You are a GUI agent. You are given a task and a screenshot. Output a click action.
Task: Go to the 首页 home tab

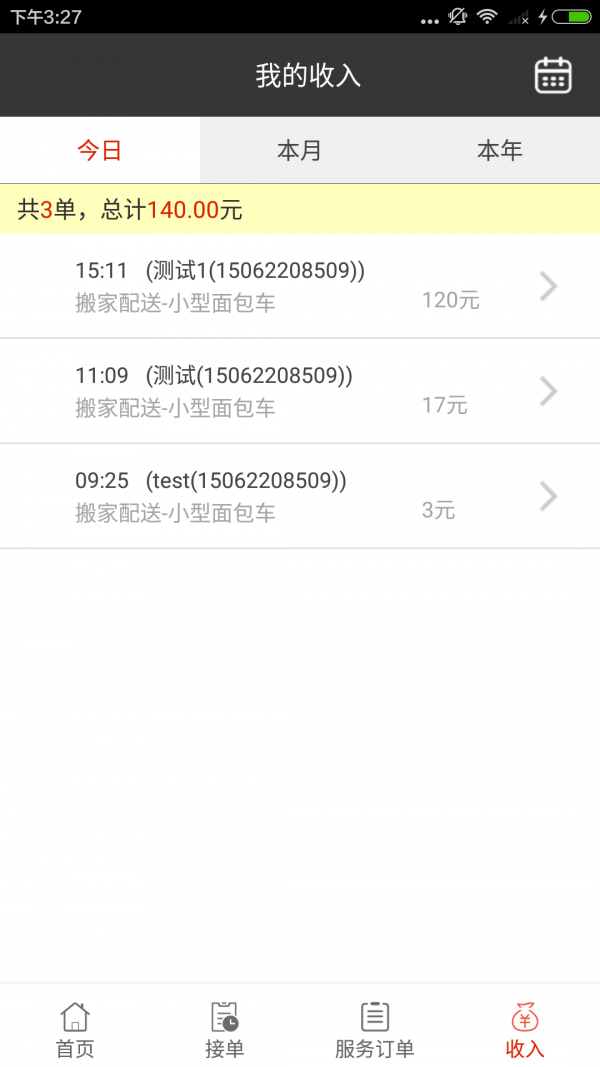coord(75,1029)
